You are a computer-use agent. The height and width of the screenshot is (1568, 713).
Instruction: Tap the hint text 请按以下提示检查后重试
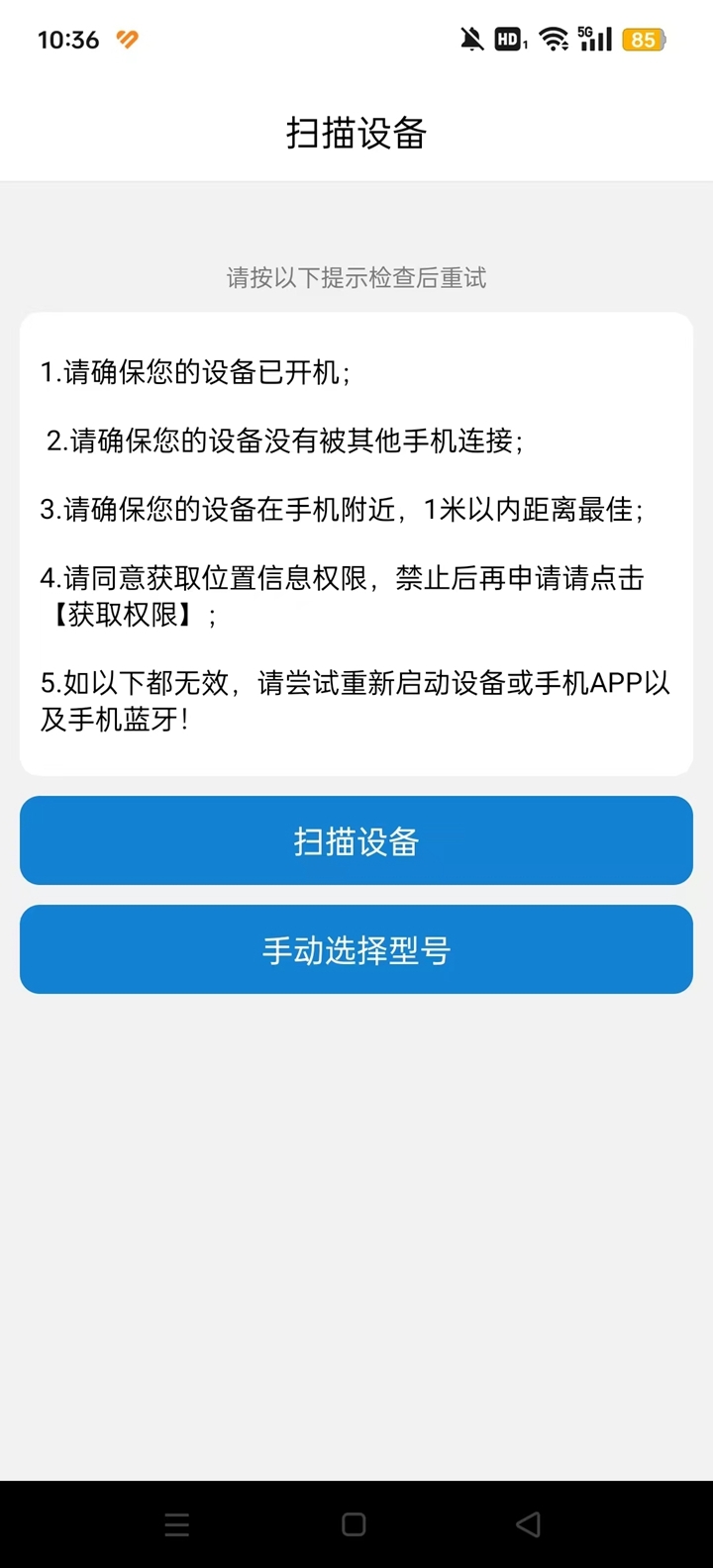pyautogui.click(x=356, y=278)
